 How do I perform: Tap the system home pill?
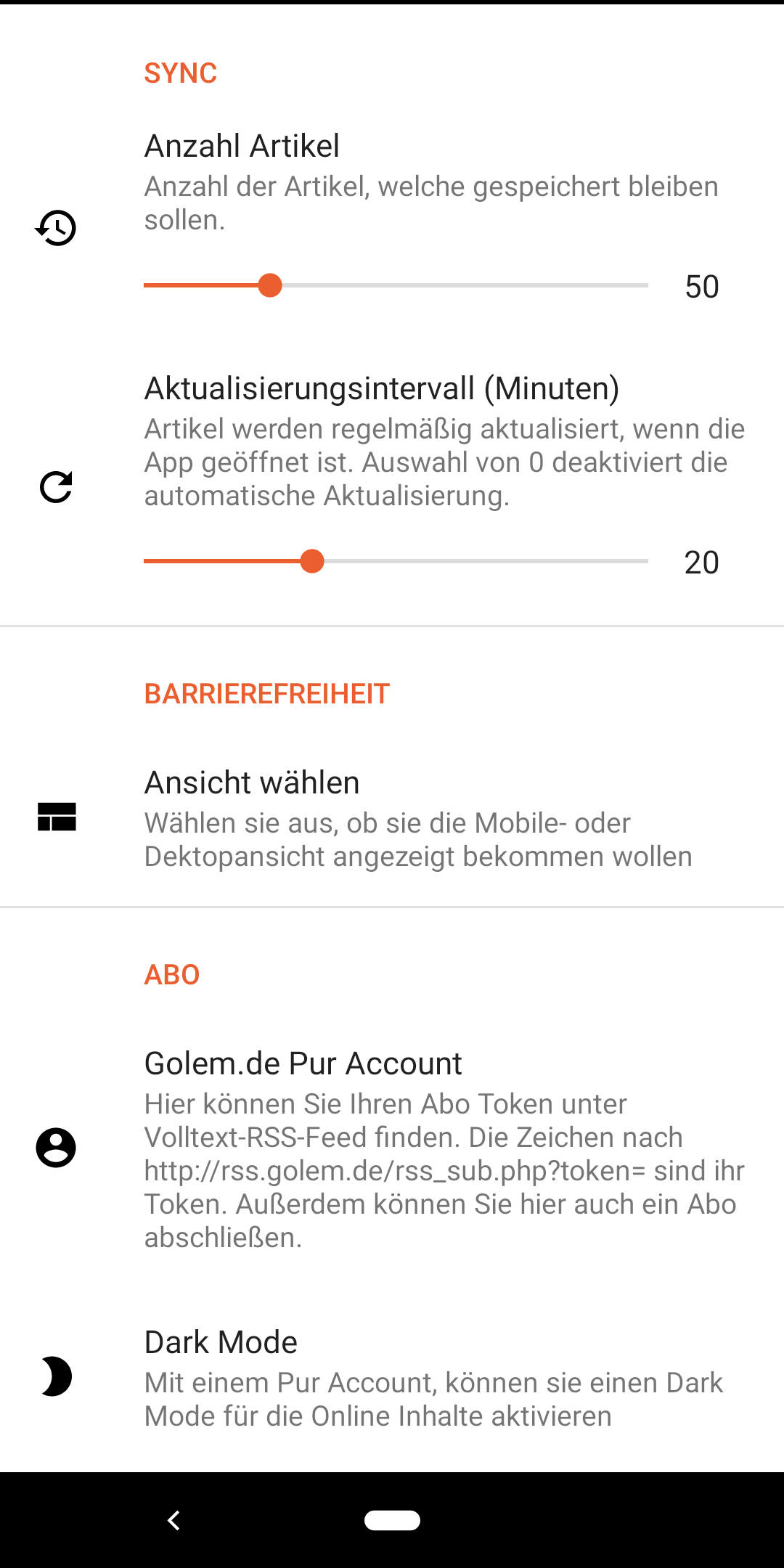coord(392,1520)
